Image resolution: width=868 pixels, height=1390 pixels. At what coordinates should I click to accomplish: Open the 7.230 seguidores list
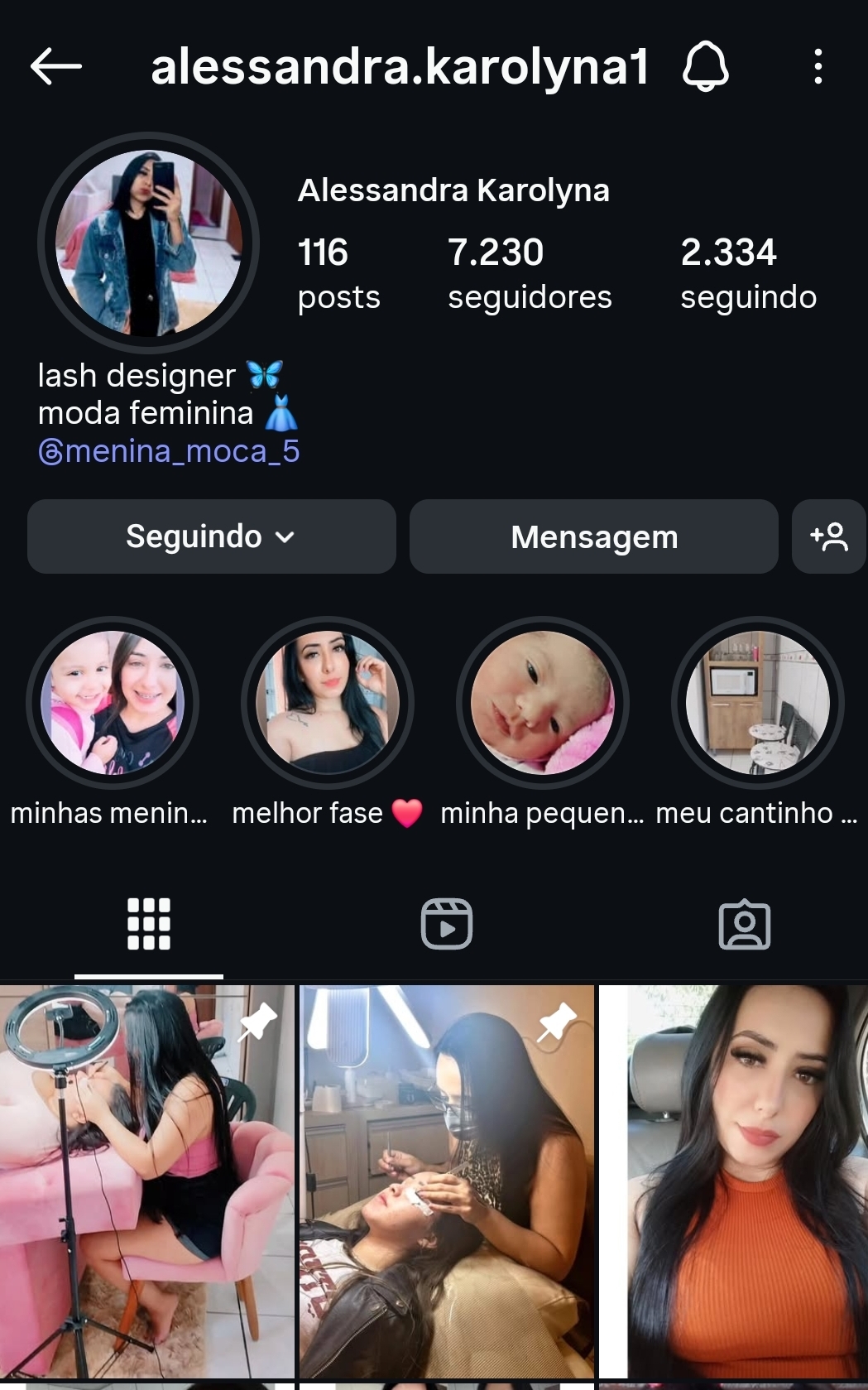530,273
